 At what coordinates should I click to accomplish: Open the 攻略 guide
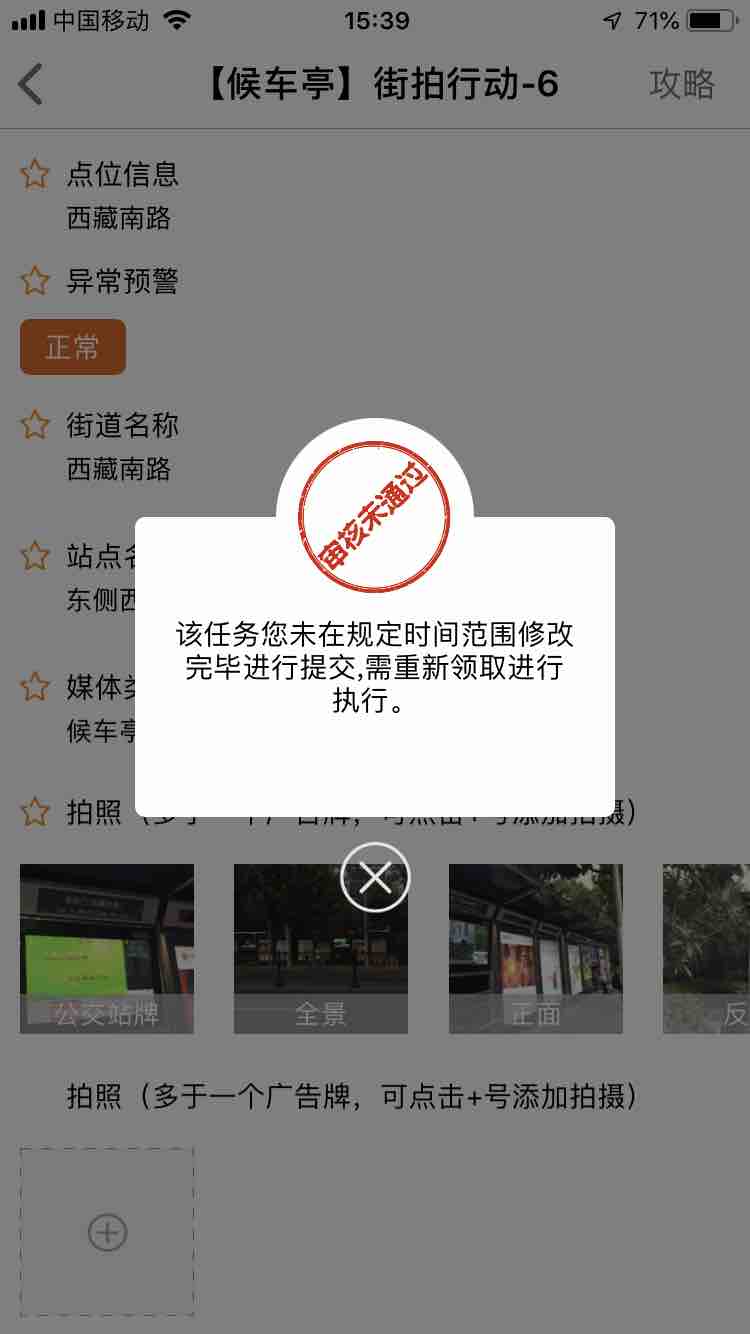tap(681, 85)
